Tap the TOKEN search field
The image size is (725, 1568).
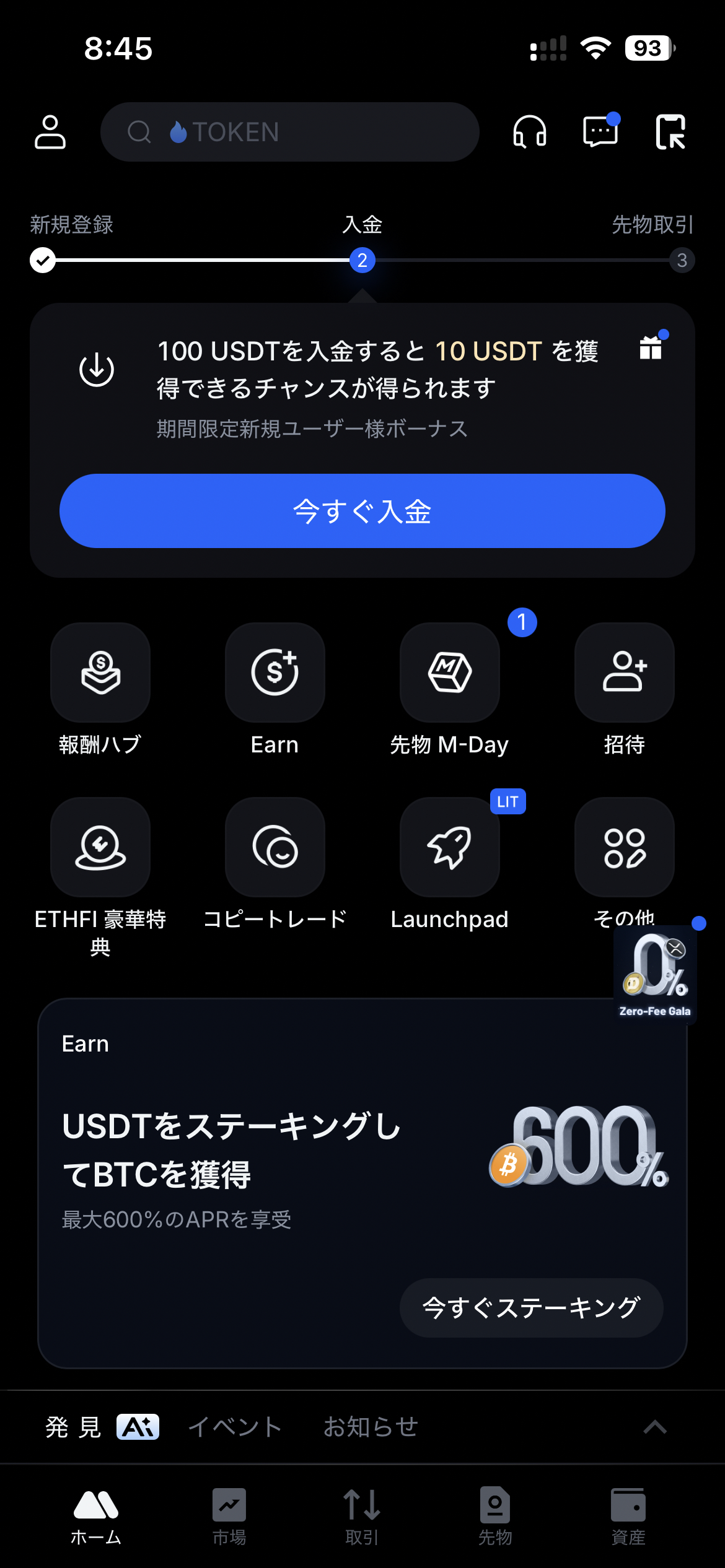coord(289,132)
